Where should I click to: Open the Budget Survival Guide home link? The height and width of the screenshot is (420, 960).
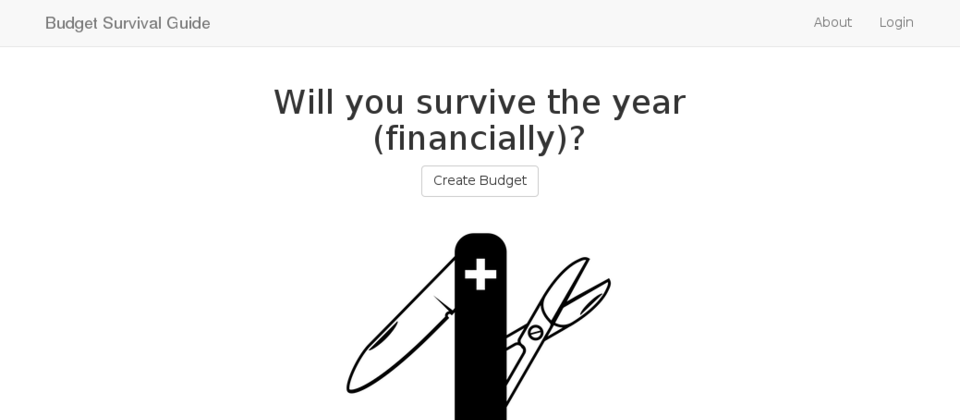[127, 23]
